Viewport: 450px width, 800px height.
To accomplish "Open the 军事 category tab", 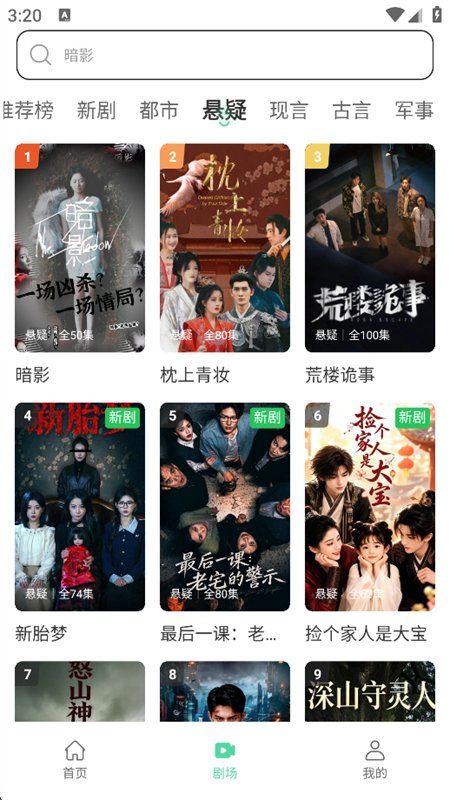I will [414, 110].
